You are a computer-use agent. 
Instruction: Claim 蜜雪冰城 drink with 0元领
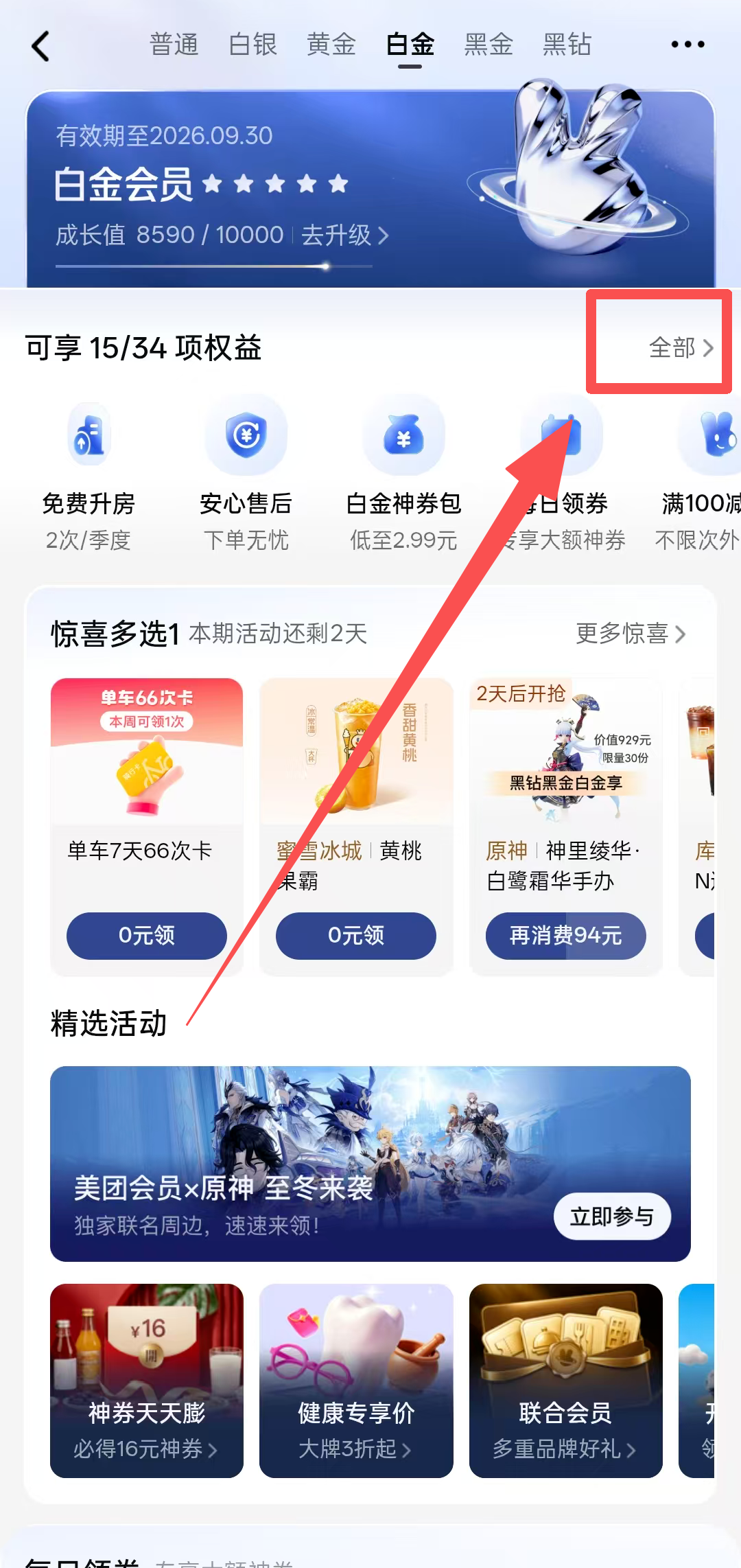pyautogui.click(x=355, y=935)
